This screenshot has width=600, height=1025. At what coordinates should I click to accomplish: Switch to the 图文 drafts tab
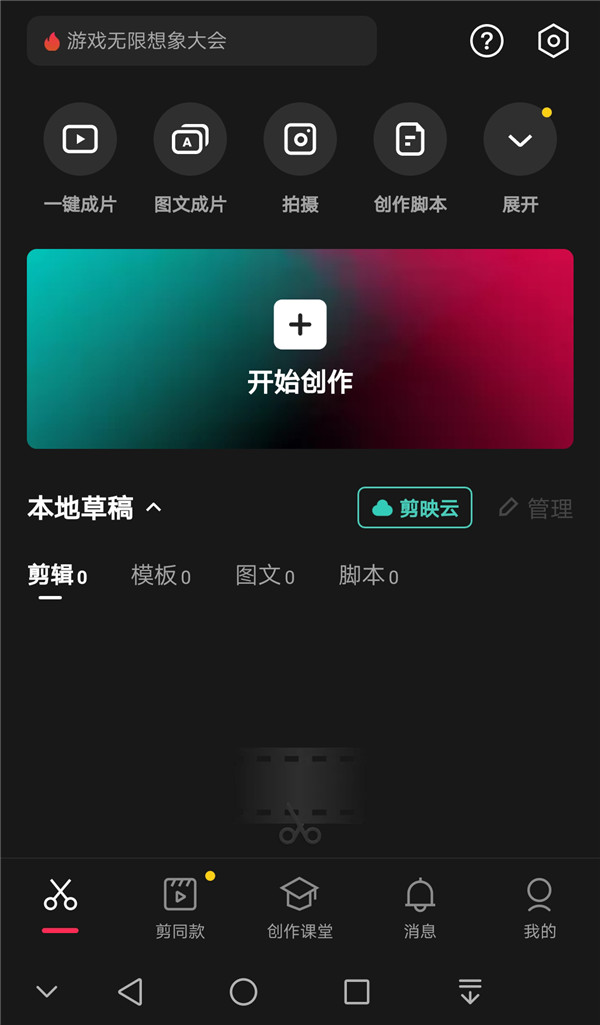tap(265, 576)
